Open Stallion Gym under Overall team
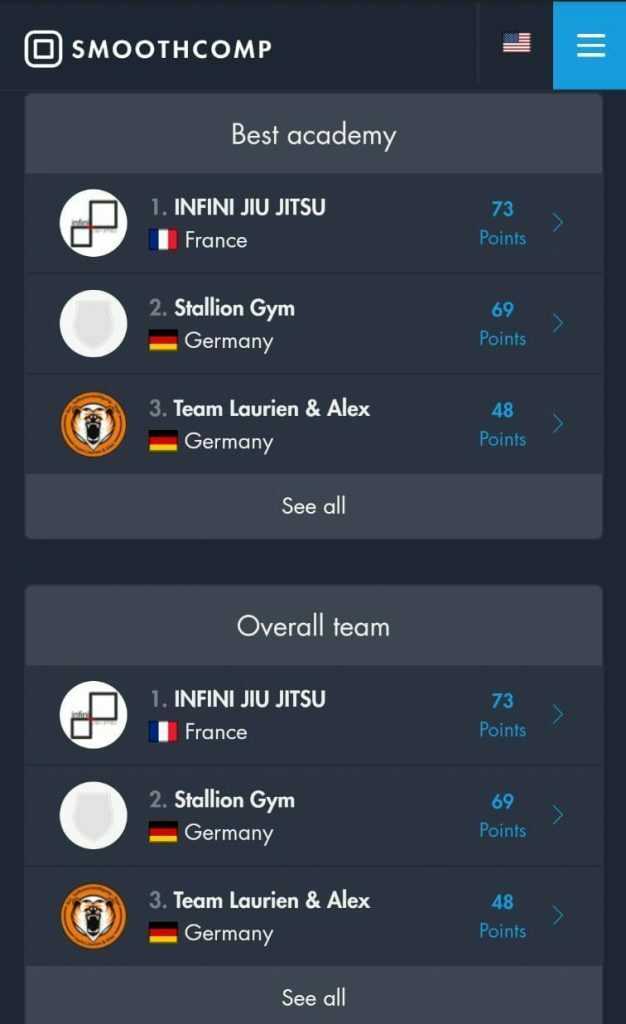Image resolution: width=626 pixels, height=1024 pixels. pyautogui.click(x=313, y=816)
